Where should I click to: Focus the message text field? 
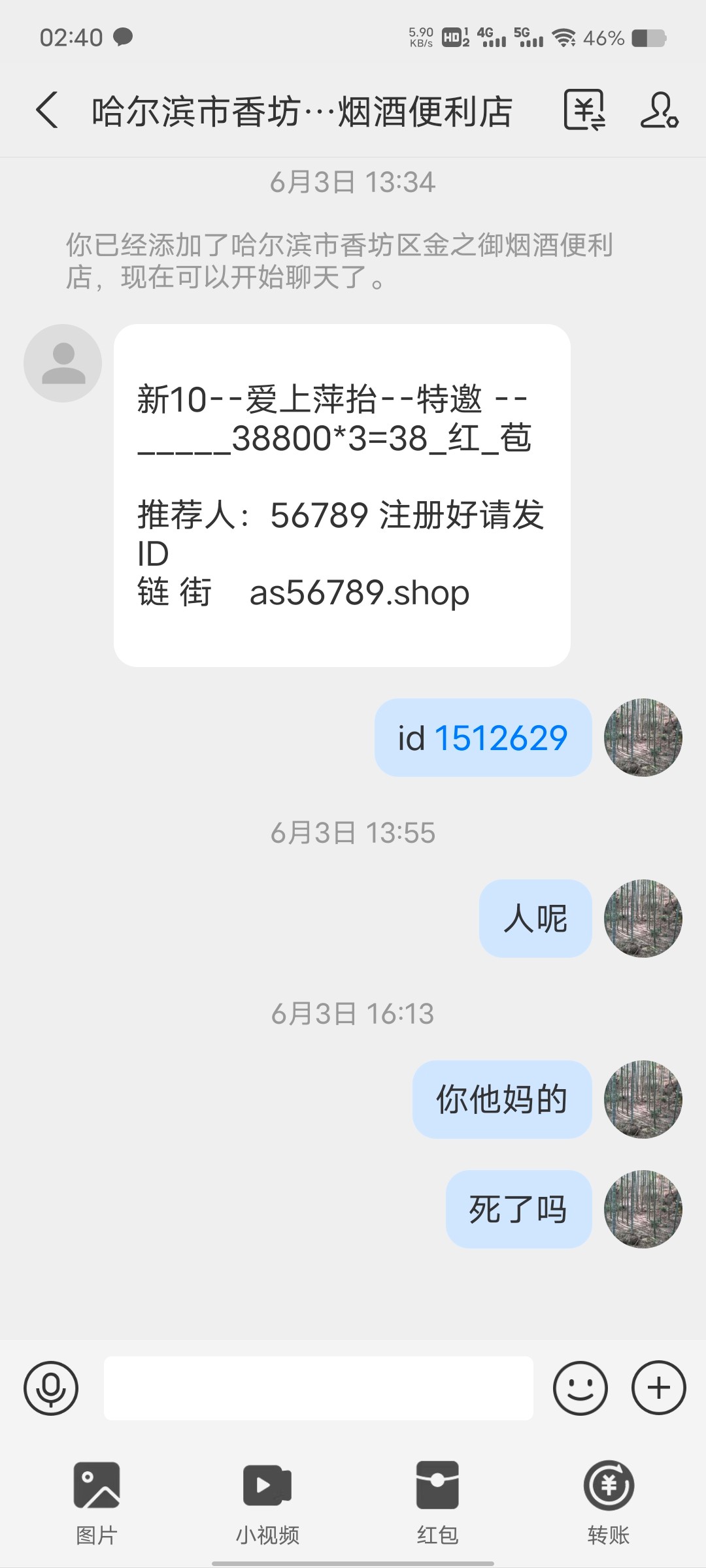(x=318, y=1388)
